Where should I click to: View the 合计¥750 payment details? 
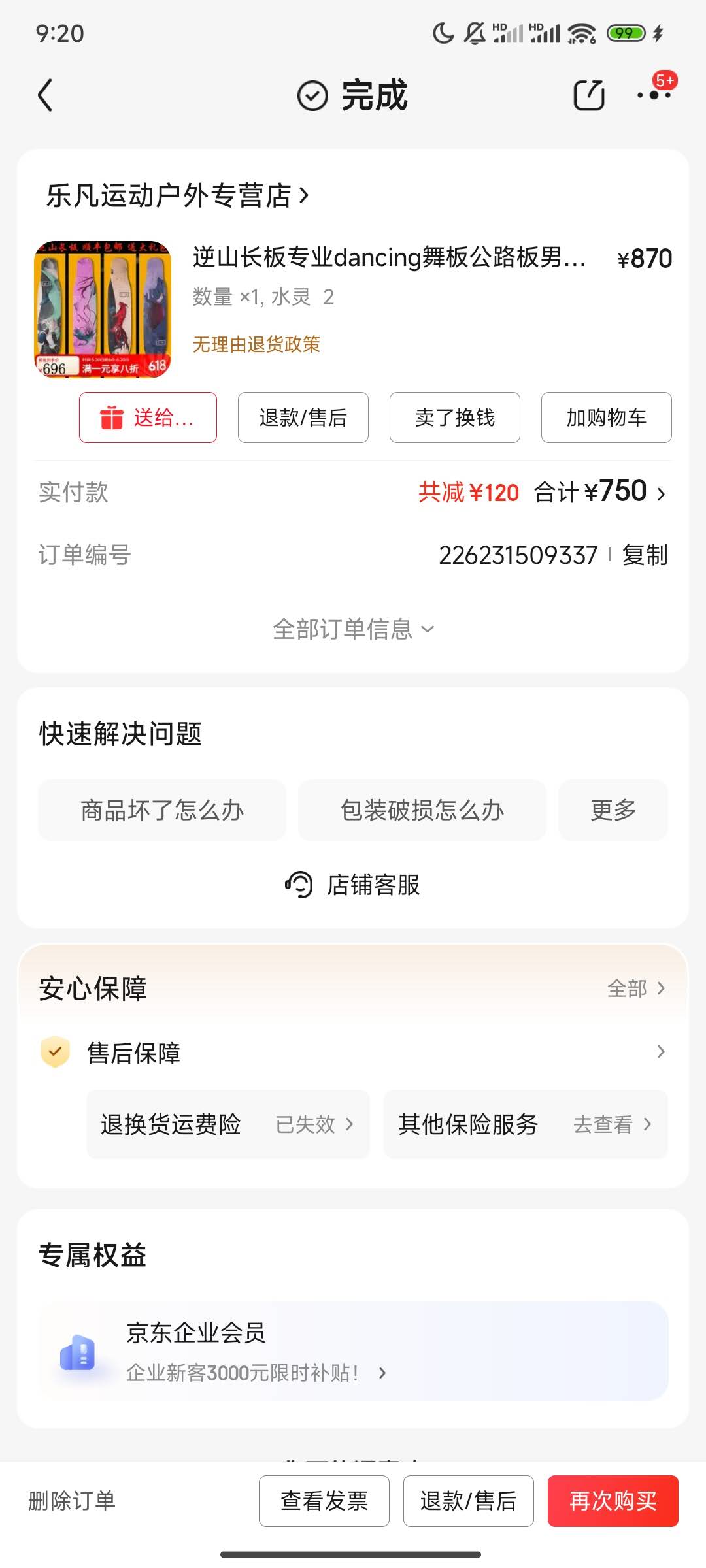pos(600,492)
